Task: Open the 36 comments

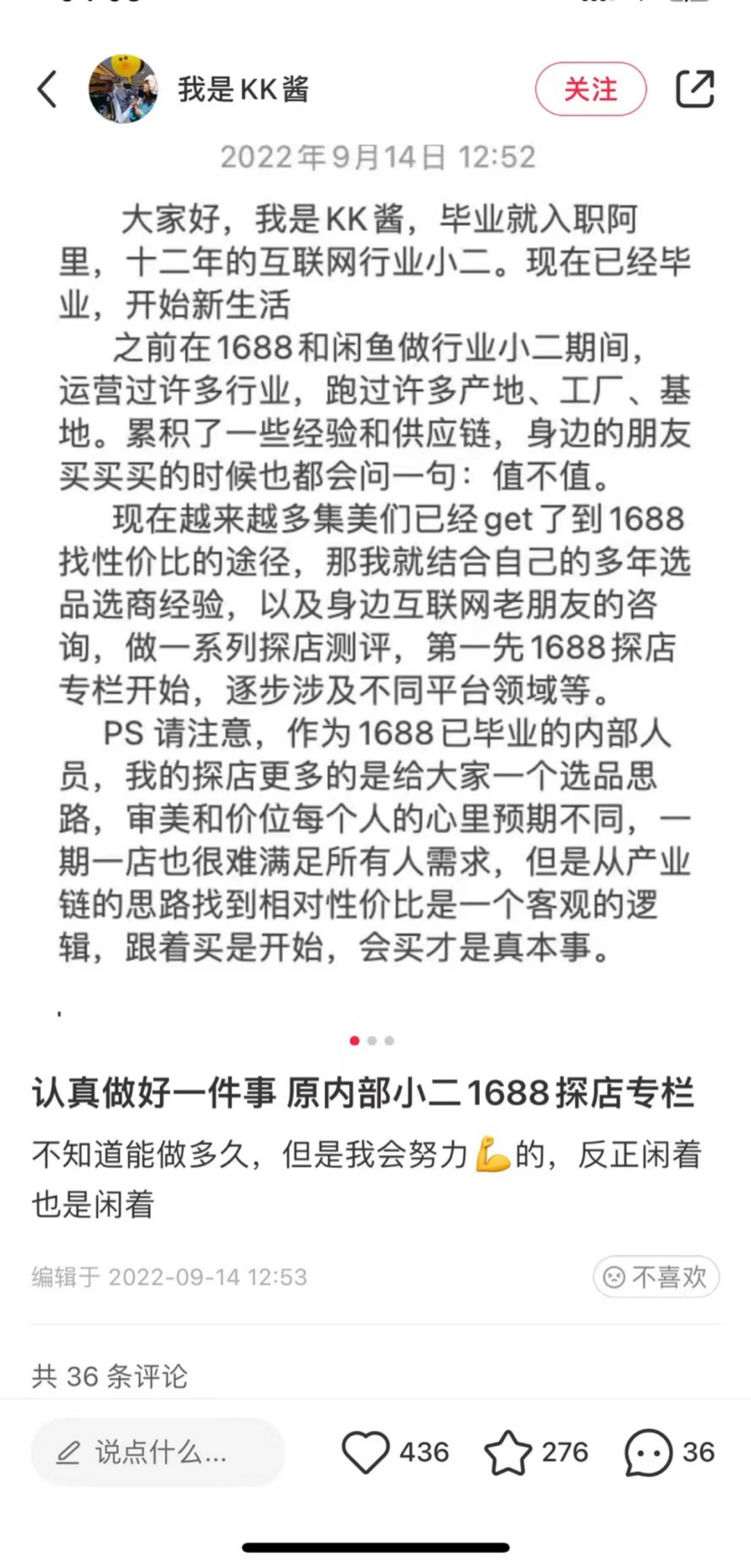Action: 648,1453
